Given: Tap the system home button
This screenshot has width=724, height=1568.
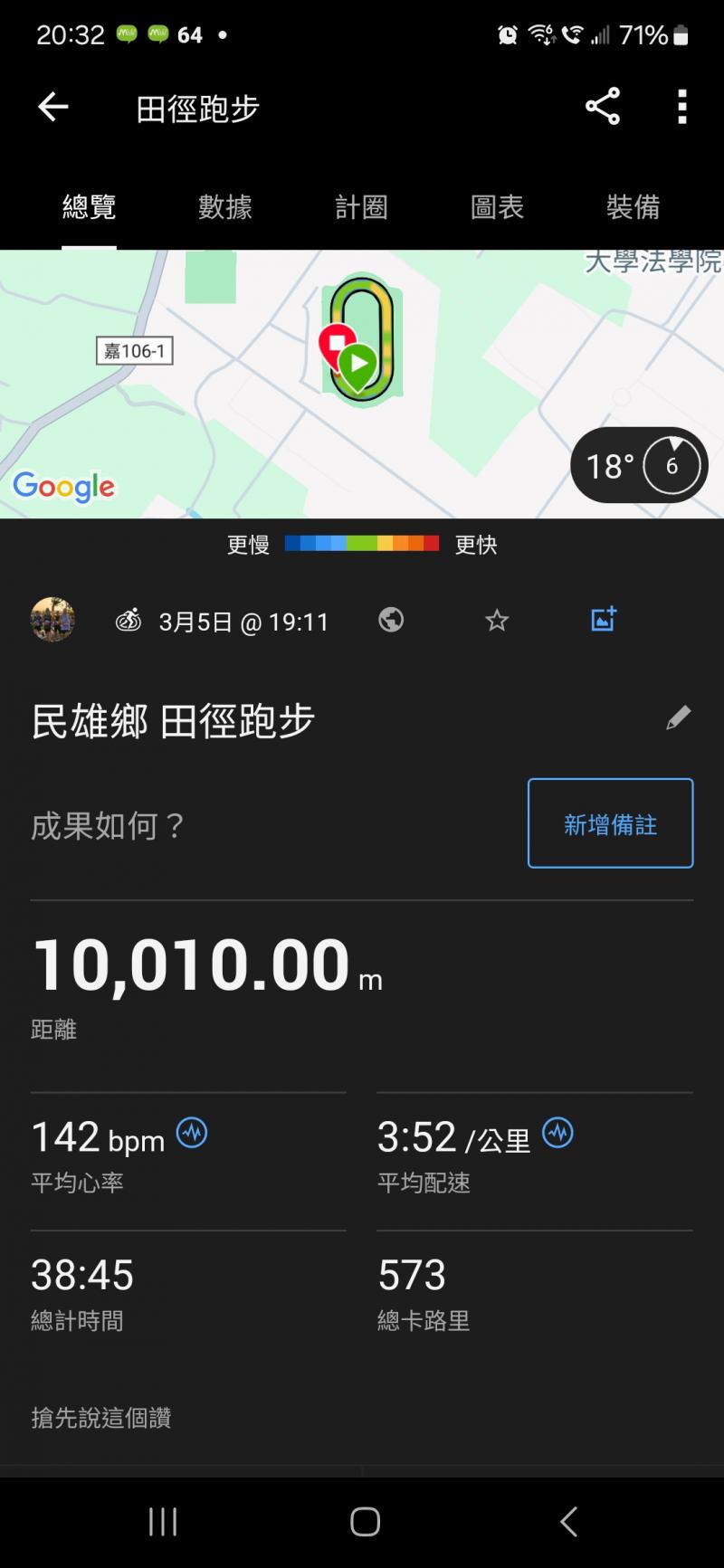Looking at the screenshot, I should pyautogui.click(x=365, y=1522).
